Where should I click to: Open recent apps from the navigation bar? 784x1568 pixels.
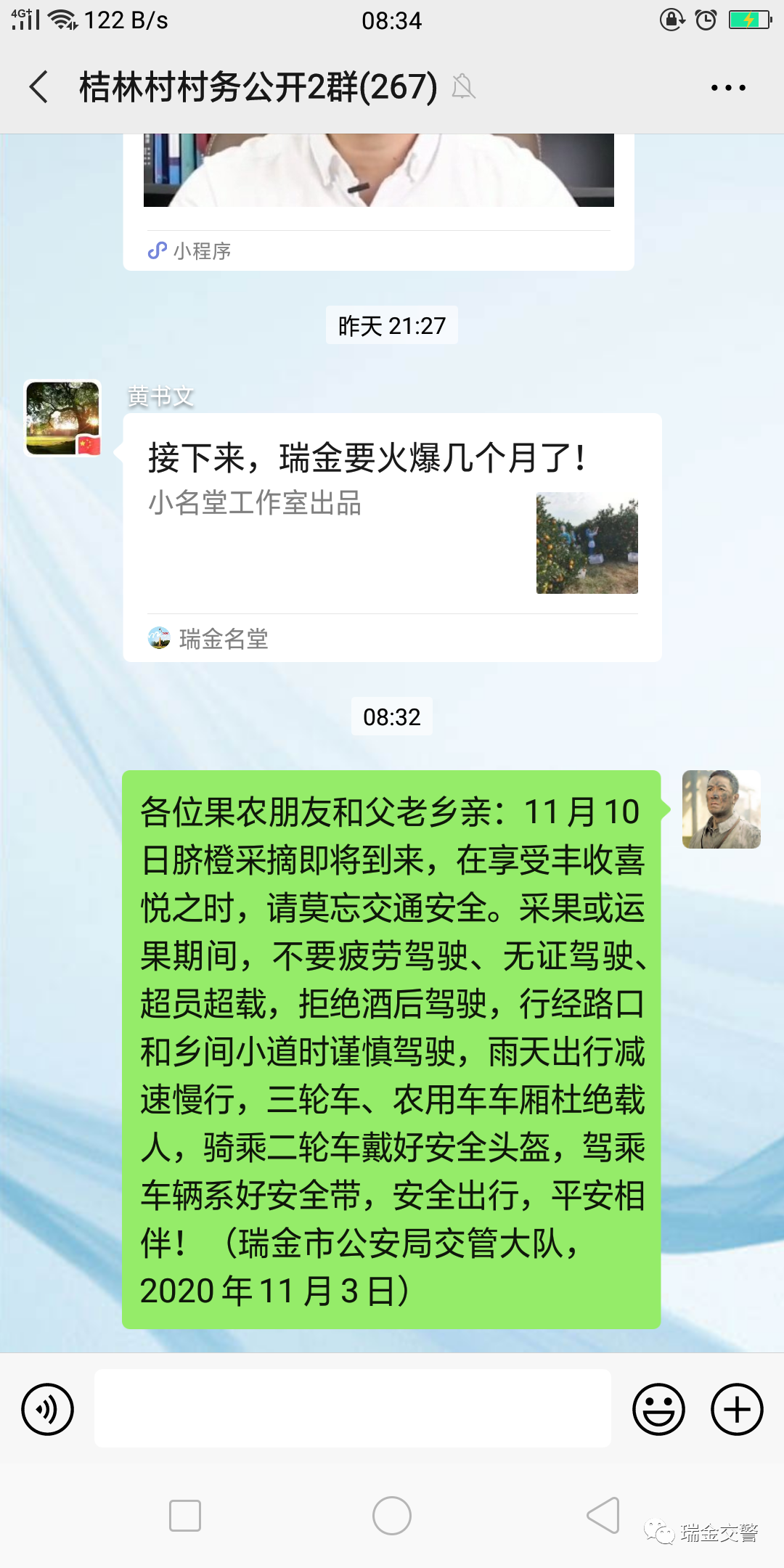point(185,1516)
